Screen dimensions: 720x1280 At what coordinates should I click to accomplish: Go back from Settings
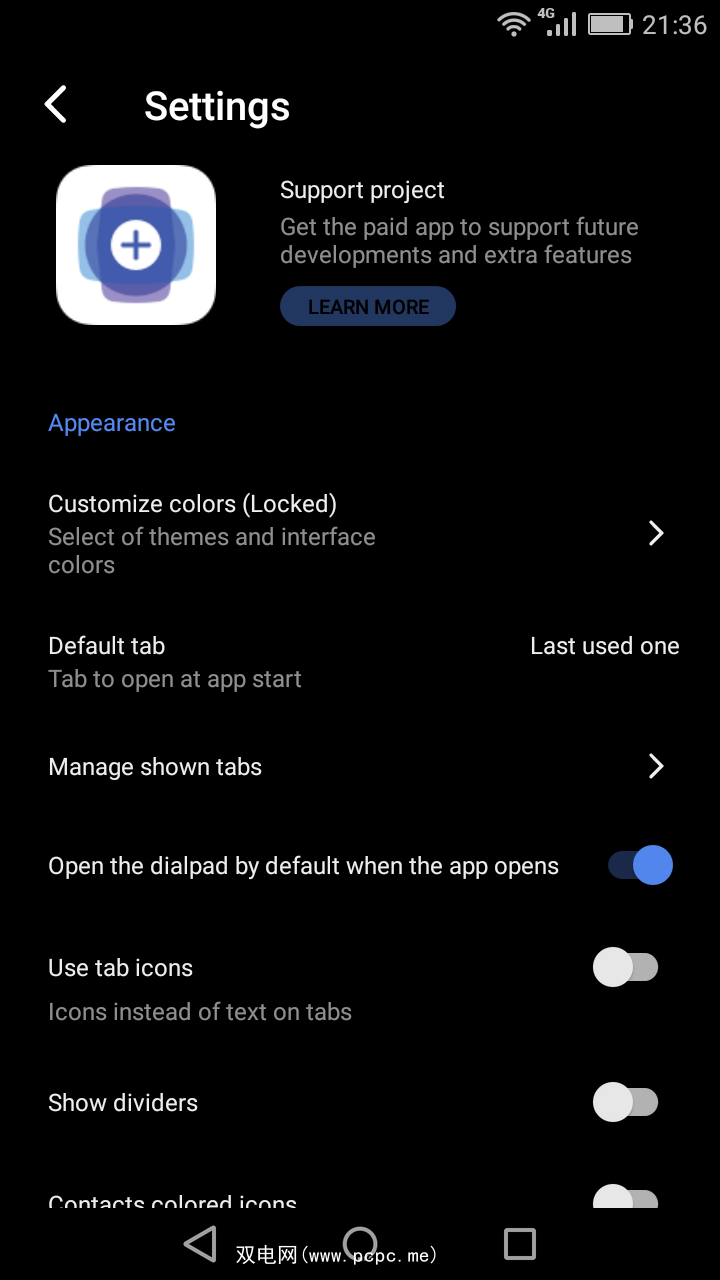point(56,105)
